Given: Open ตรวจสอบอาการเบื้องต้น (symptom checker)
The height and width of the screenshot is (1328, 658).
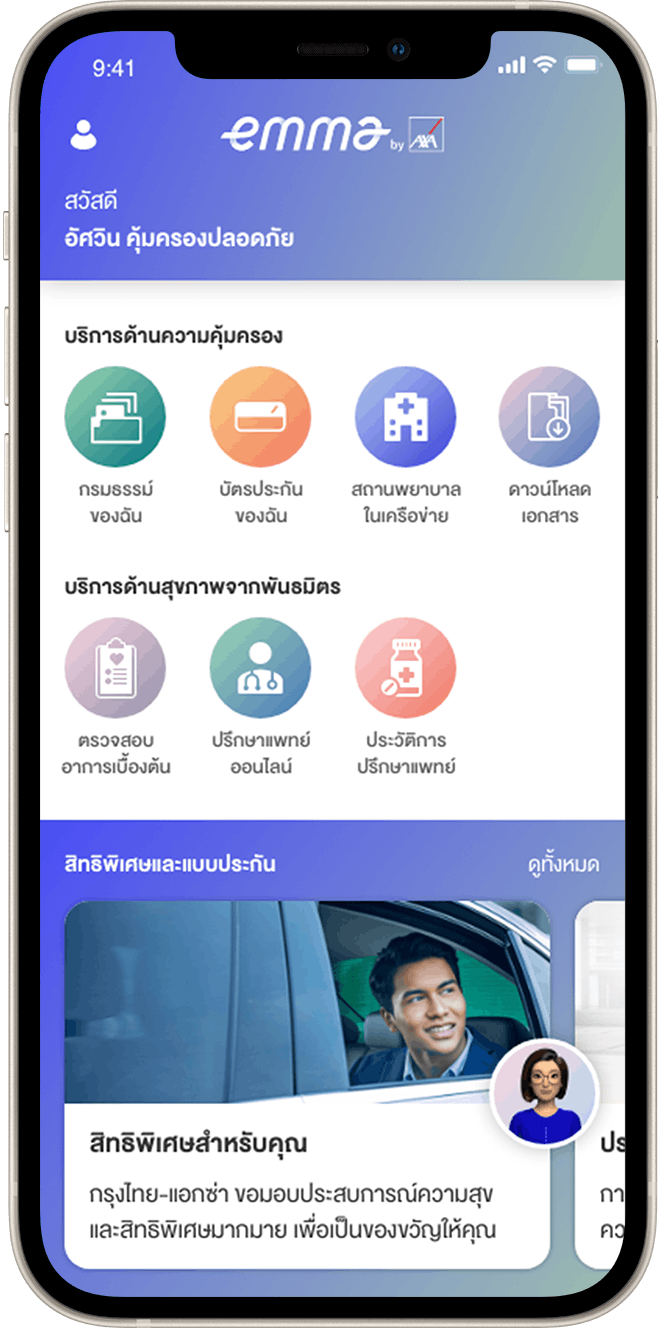Looking at the screenshot, I should (x=115, y=668).
